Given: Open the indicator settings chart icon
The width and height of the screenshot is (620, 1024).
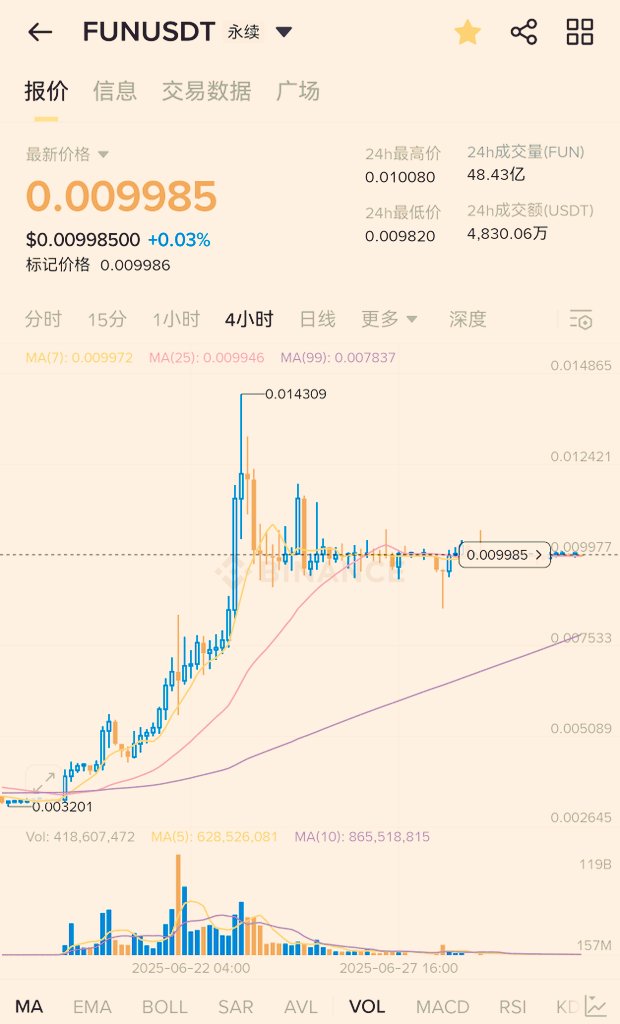Looking at the screenshot, I should (595, 1006).
